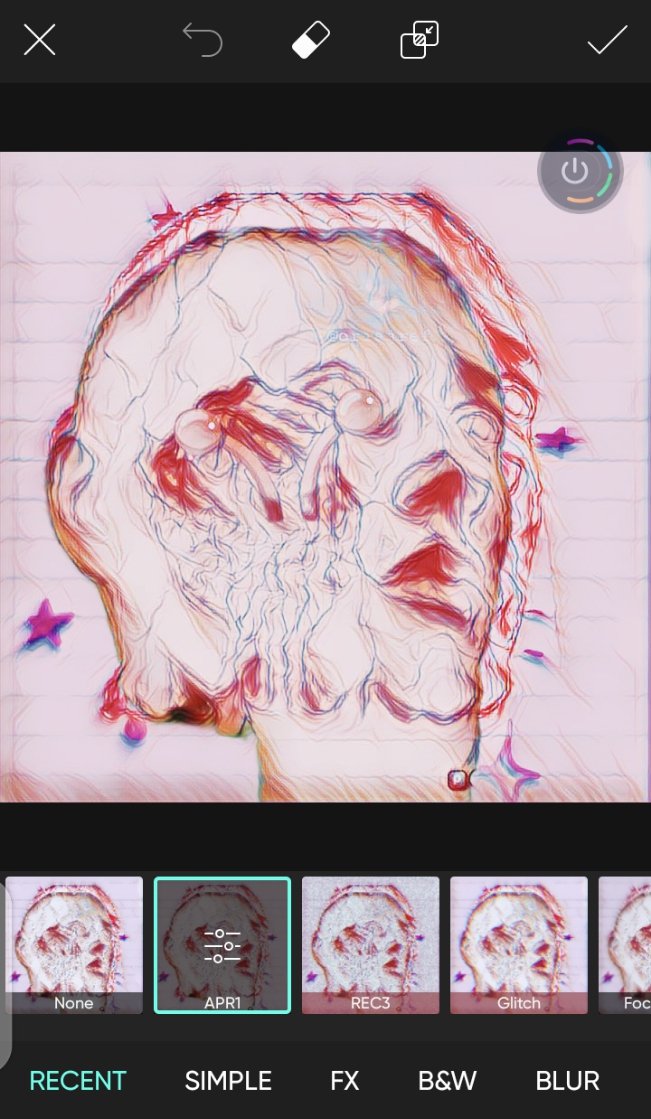Tap the blend layers icon
651x1119 pixels.
coord(419,40)
